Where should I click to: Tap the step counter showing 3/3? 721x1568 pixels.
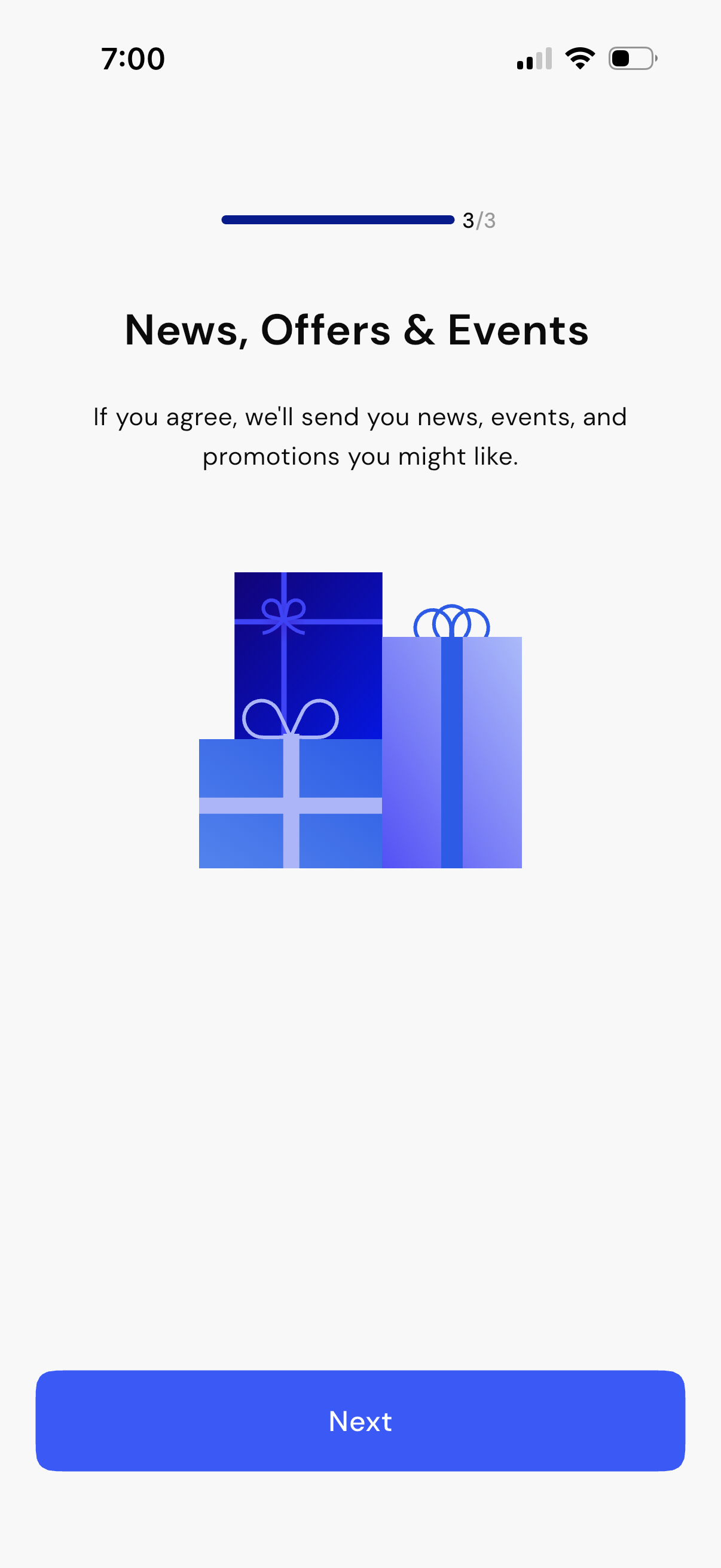point(479,221)
